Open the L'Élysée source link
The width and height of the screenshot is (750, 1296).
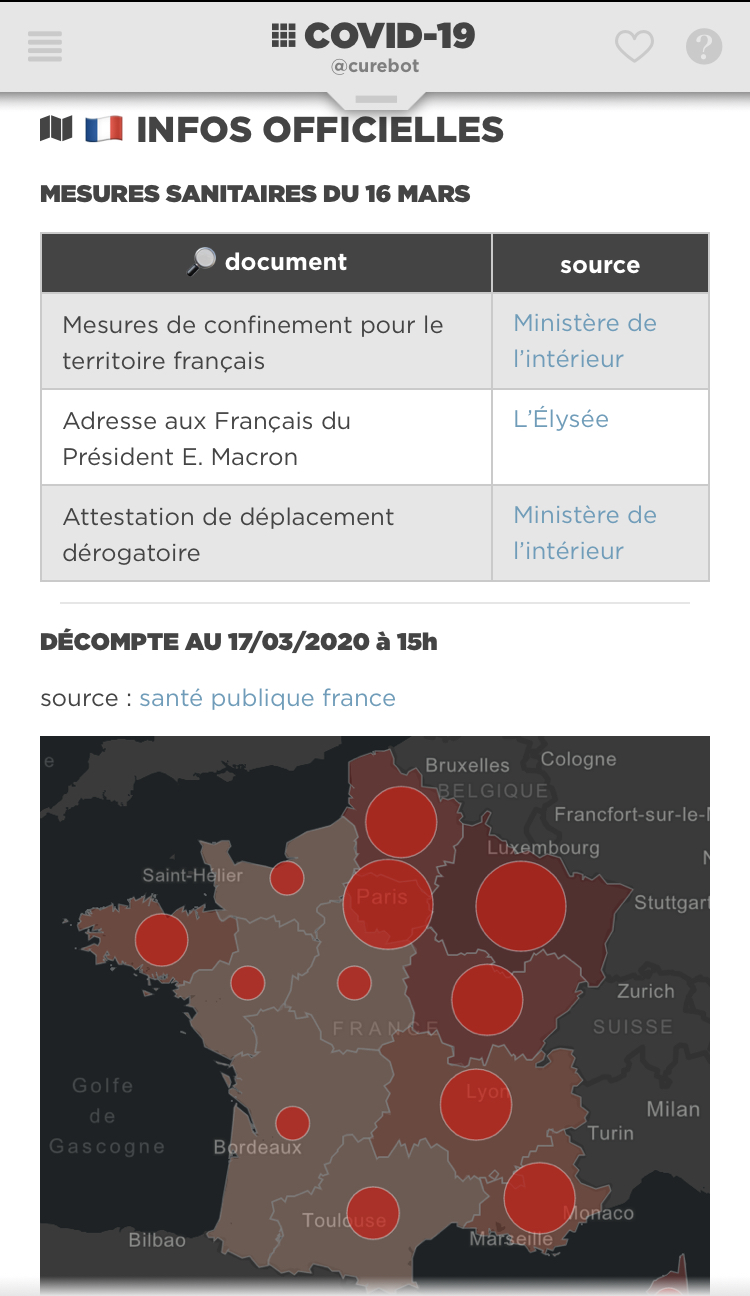click(x=561, y=419)
